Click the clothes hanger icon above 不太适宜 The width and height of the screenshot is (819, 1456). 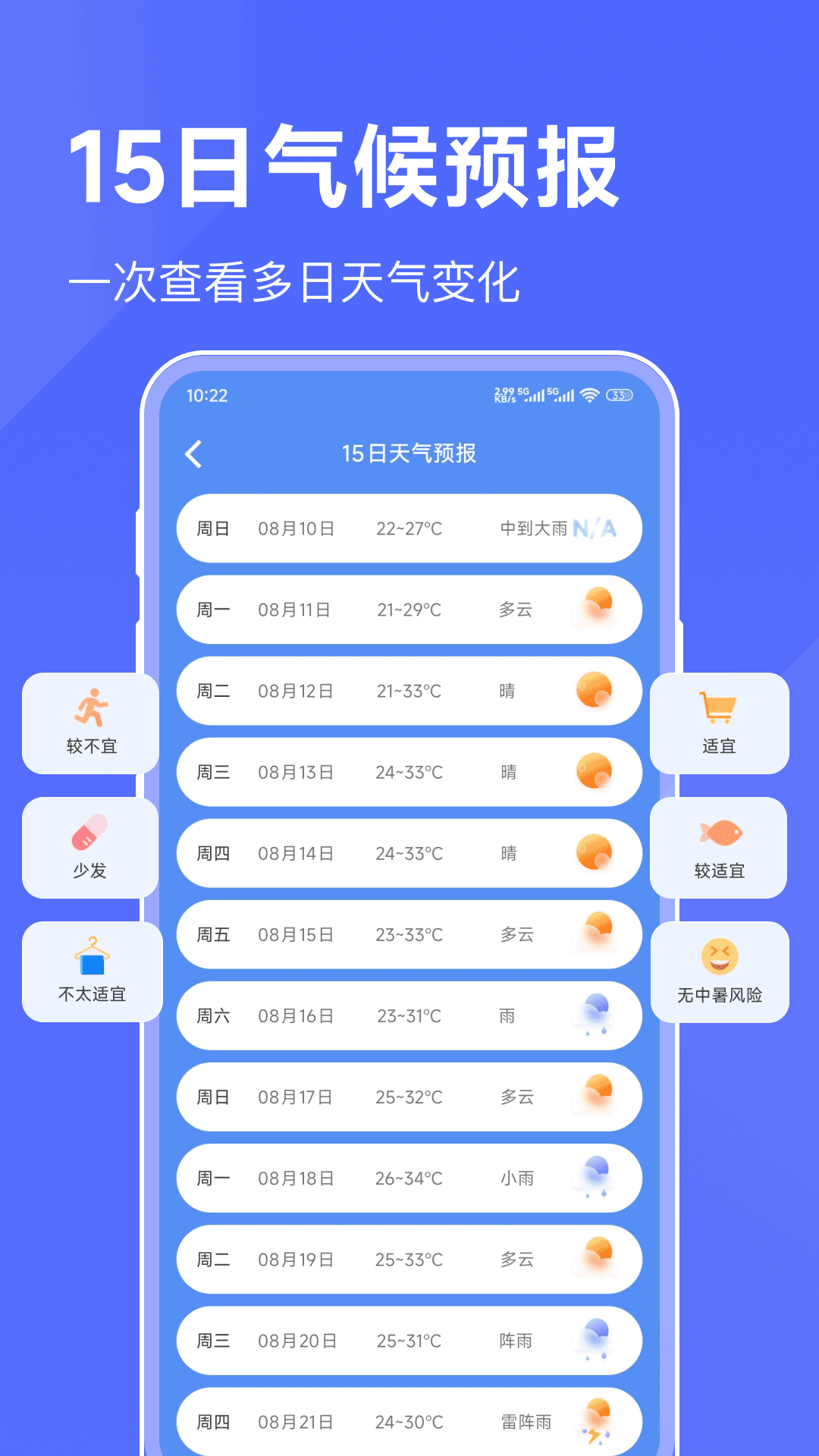pos(93,957)
